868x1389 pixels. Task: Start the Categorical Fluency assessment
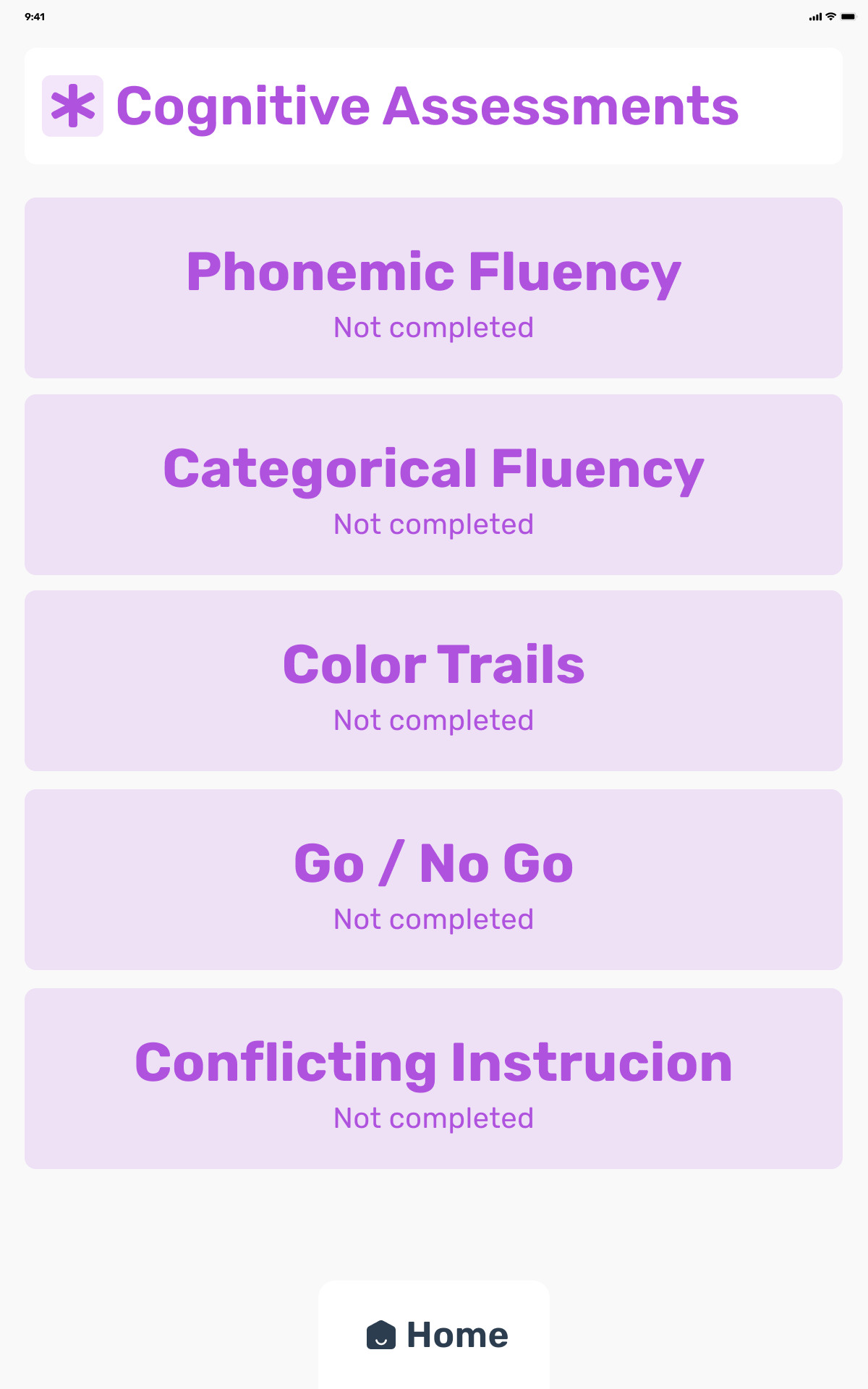pyautogui.click(x=433, y=485)
